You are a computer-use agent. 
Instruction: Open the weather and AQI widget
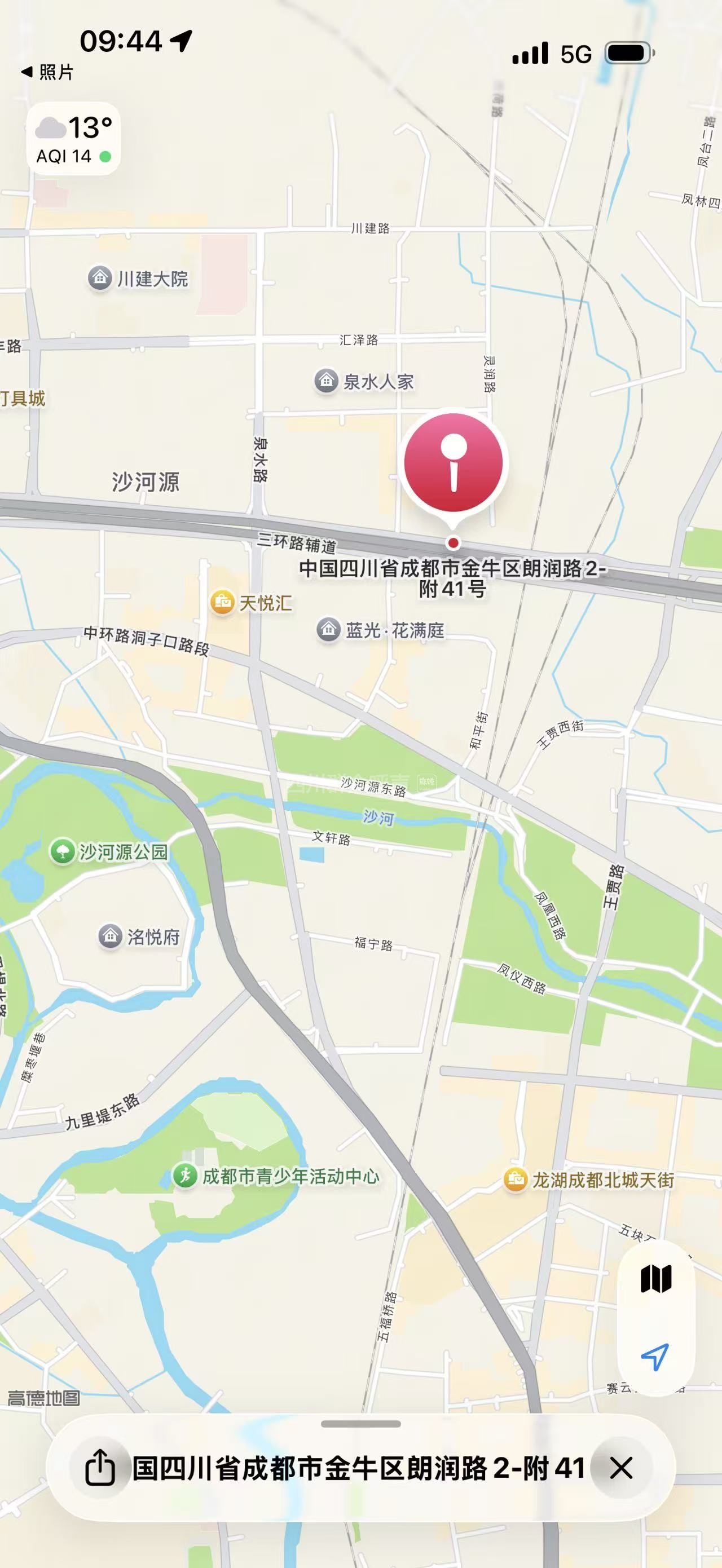coord(74,139)
